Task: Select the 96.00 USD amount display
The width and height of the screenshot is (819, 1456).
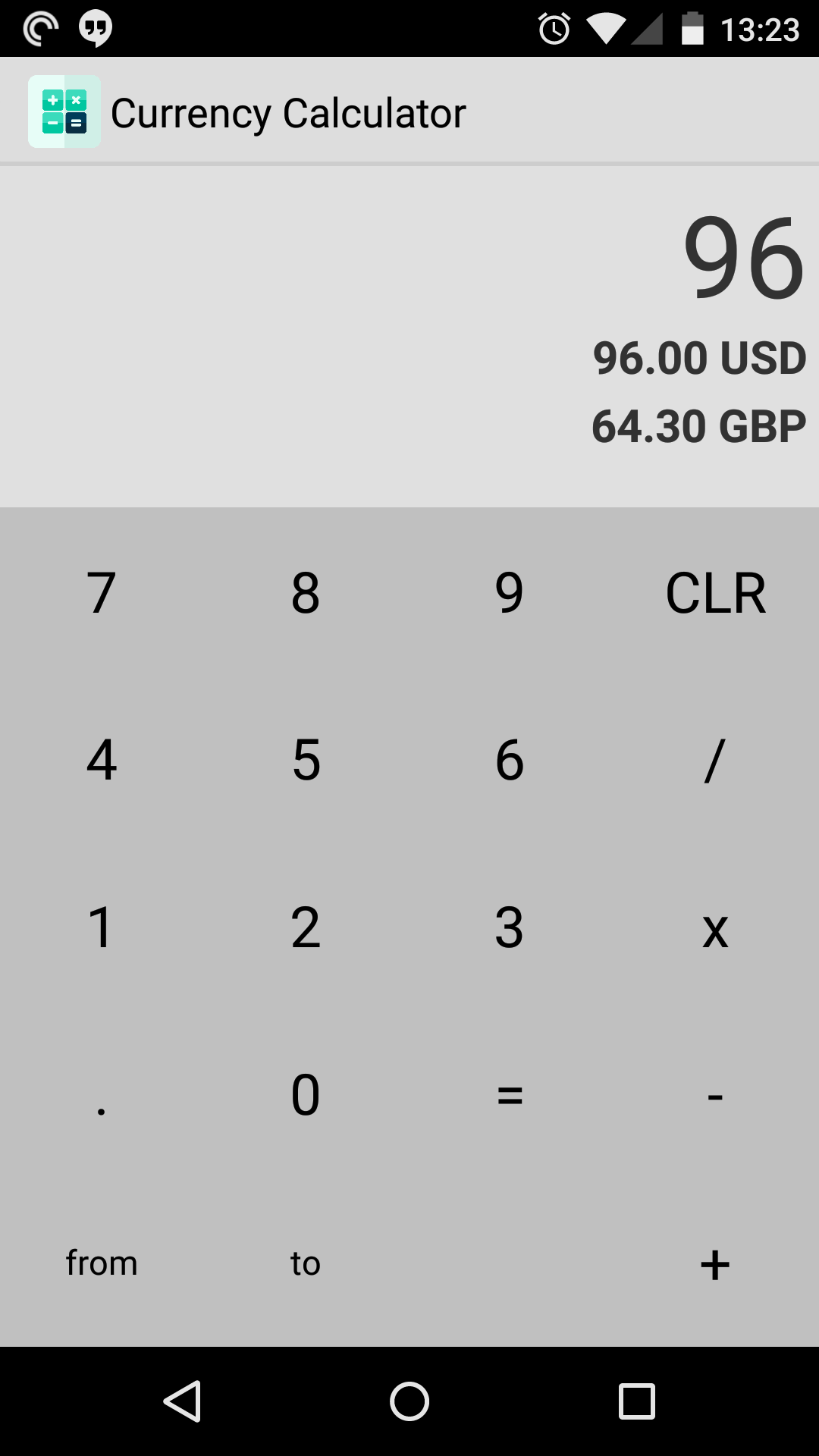Action: coord(698,358)
